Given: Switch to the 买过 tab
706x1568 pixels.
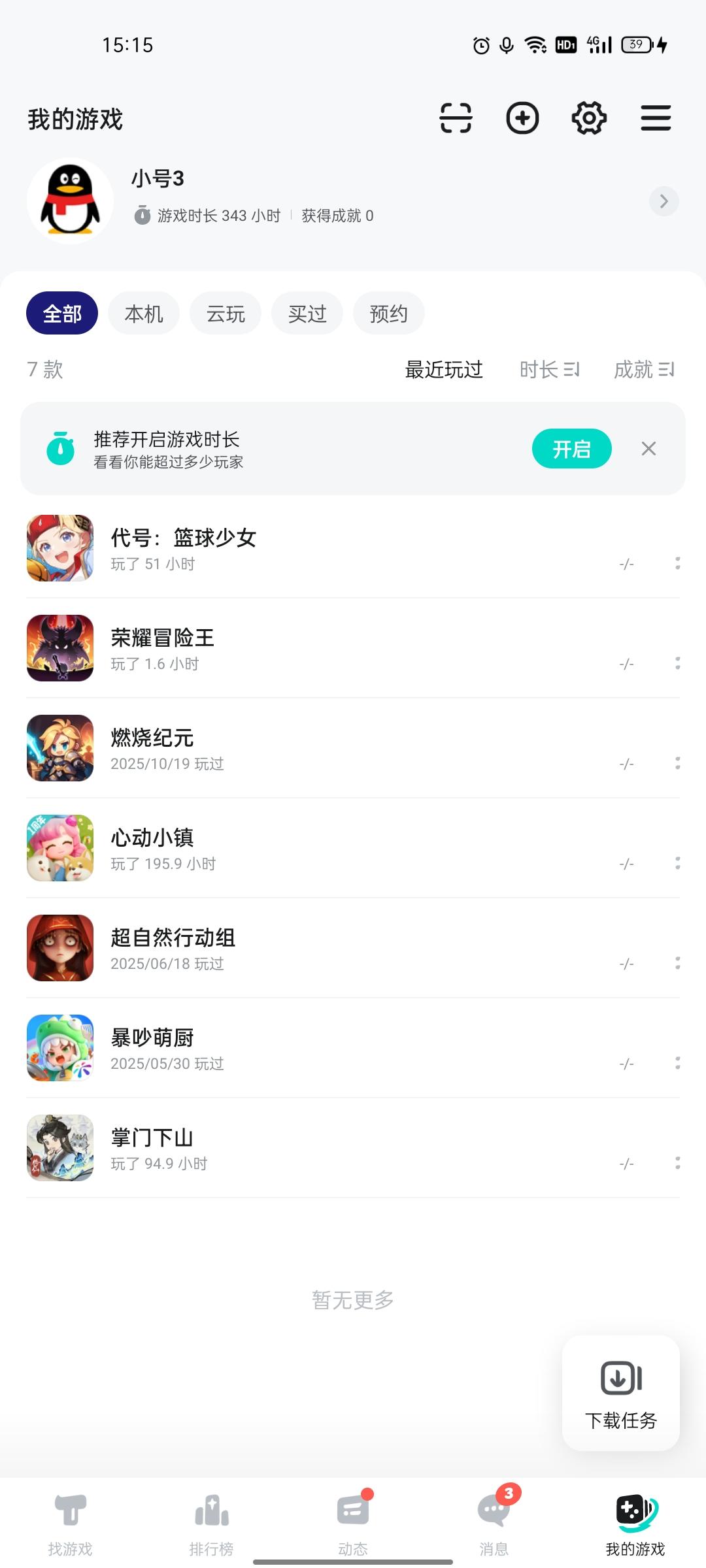Looking at the screenshot, I should coord(306,313).
